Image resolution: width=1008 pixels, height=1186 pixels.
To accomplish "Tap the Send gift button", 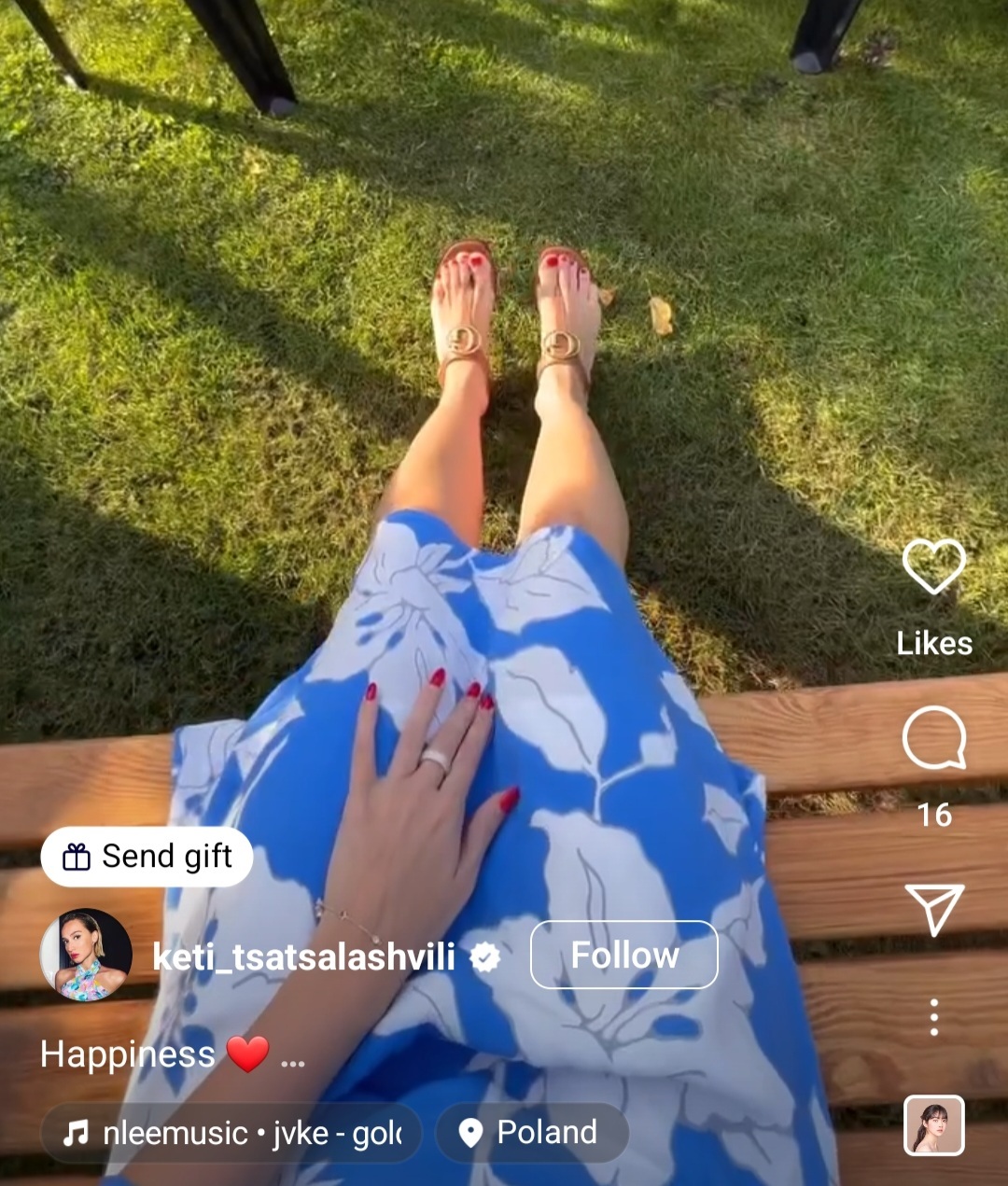I will [147, 856].
